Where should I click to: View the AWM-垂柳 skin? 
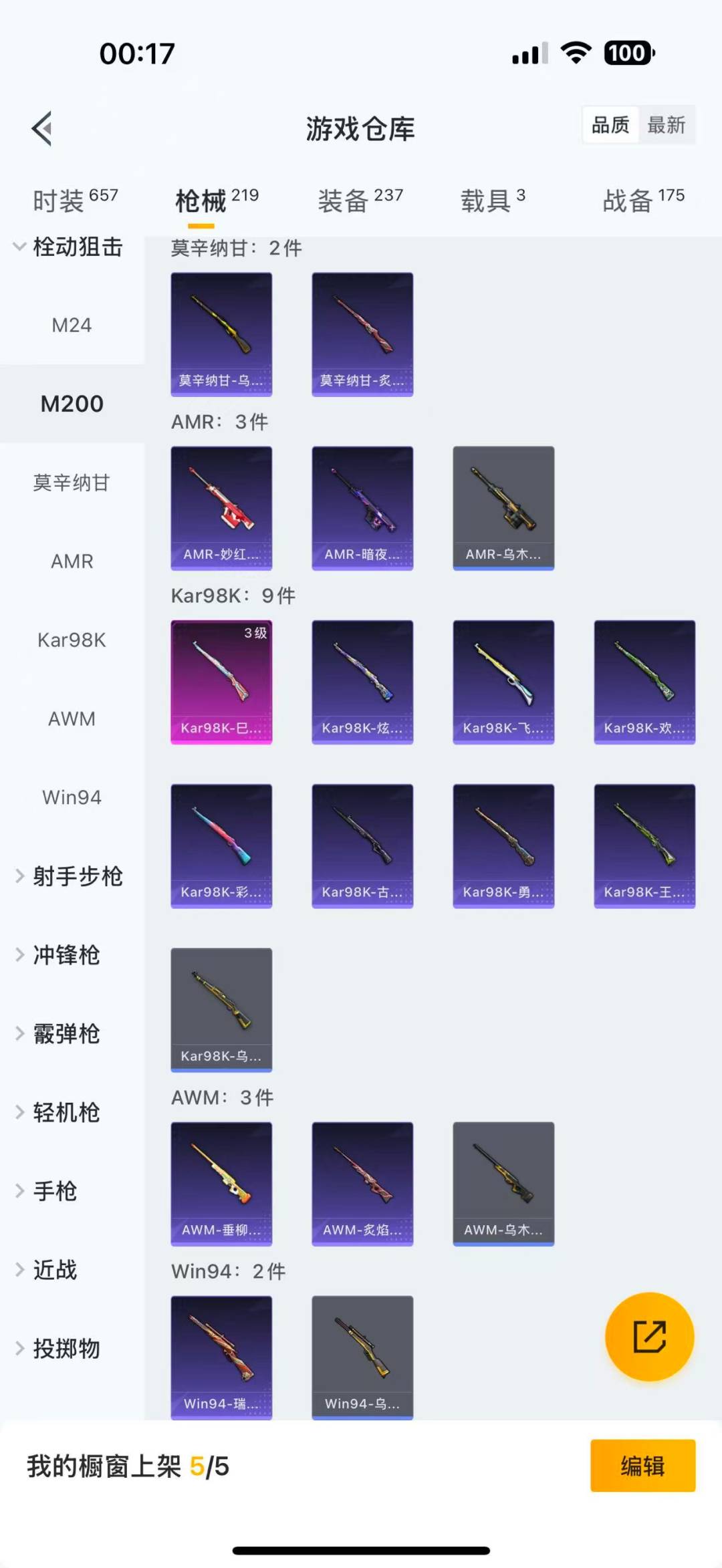221,1183
